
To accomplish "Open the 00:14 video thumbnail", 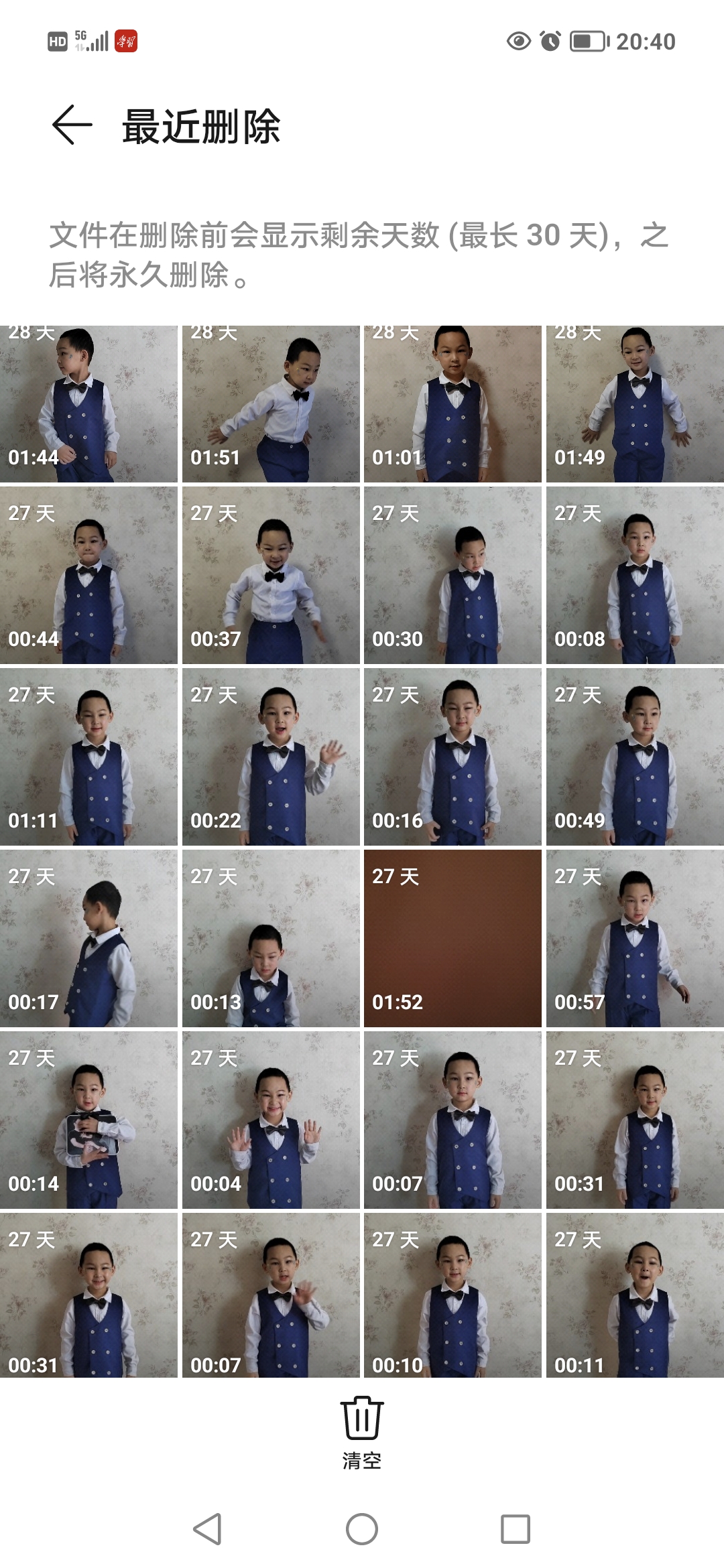I will tap(88, 1120).
